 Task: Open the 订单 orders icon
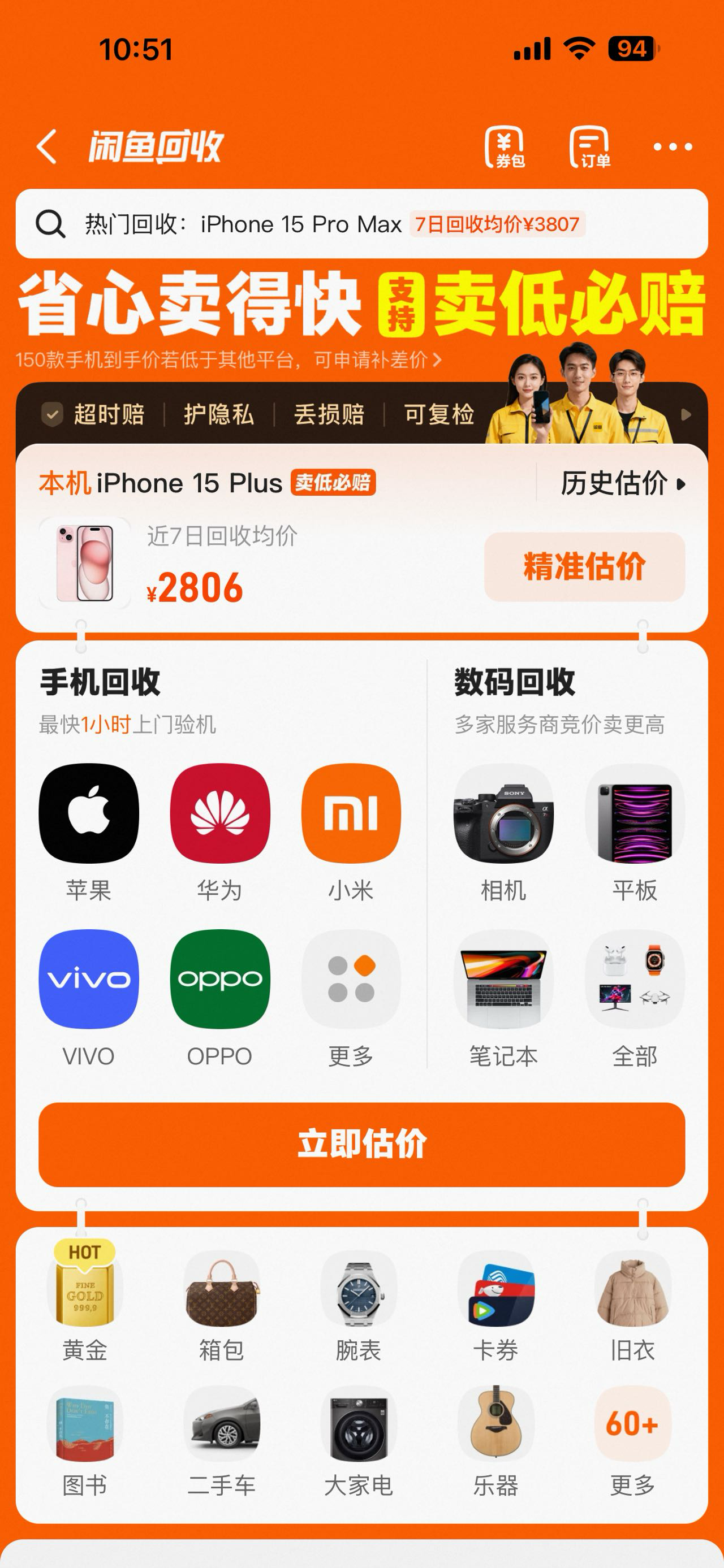589,147
